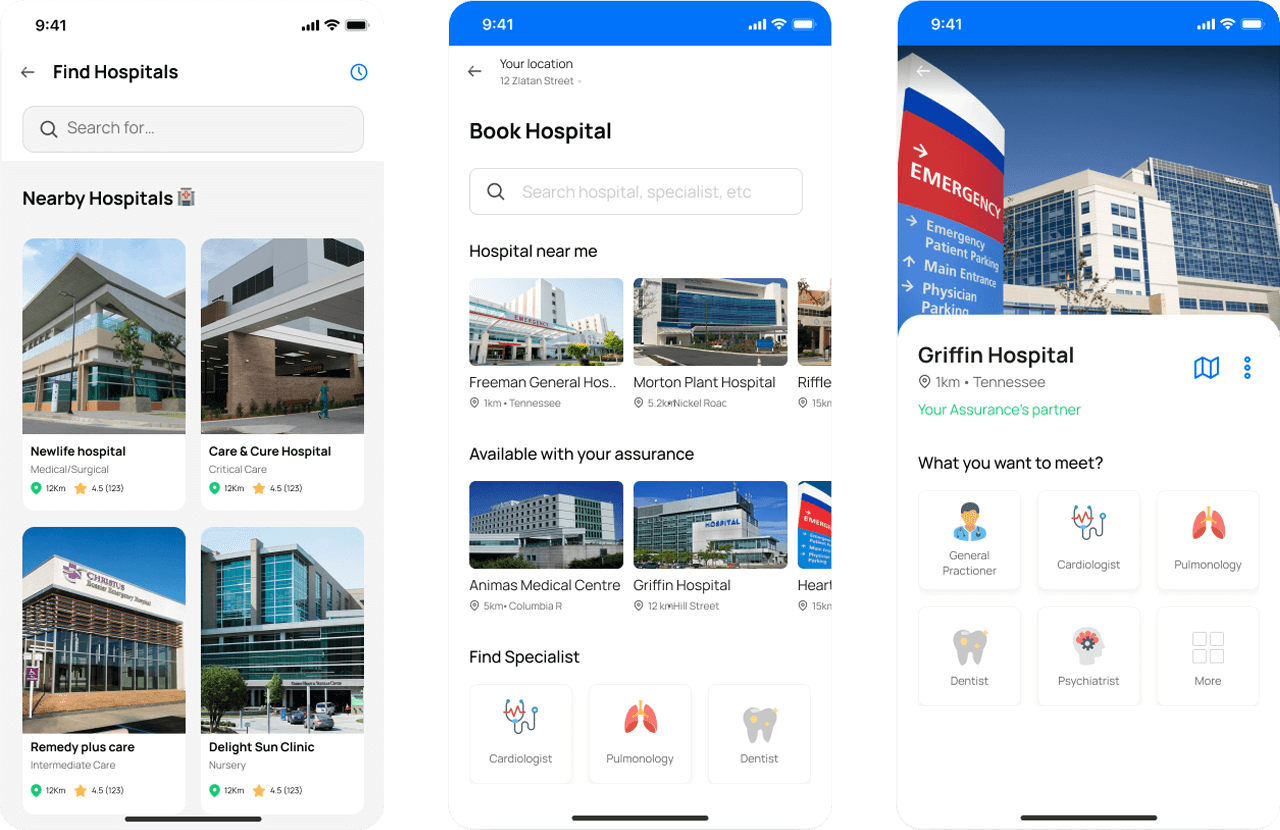The height and width of the screenshot is (830, 1280).
Task: Go back using the arrow beside Your location
Action: pos(475,71)
